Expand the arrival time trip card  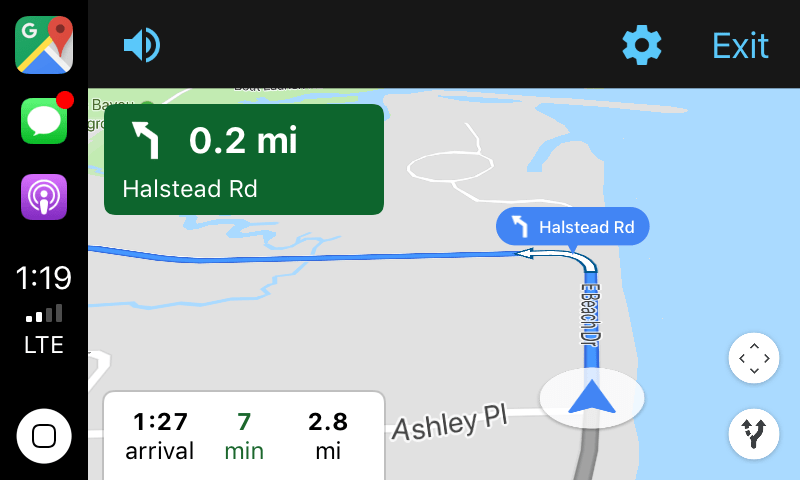click(x=244, y=435)
